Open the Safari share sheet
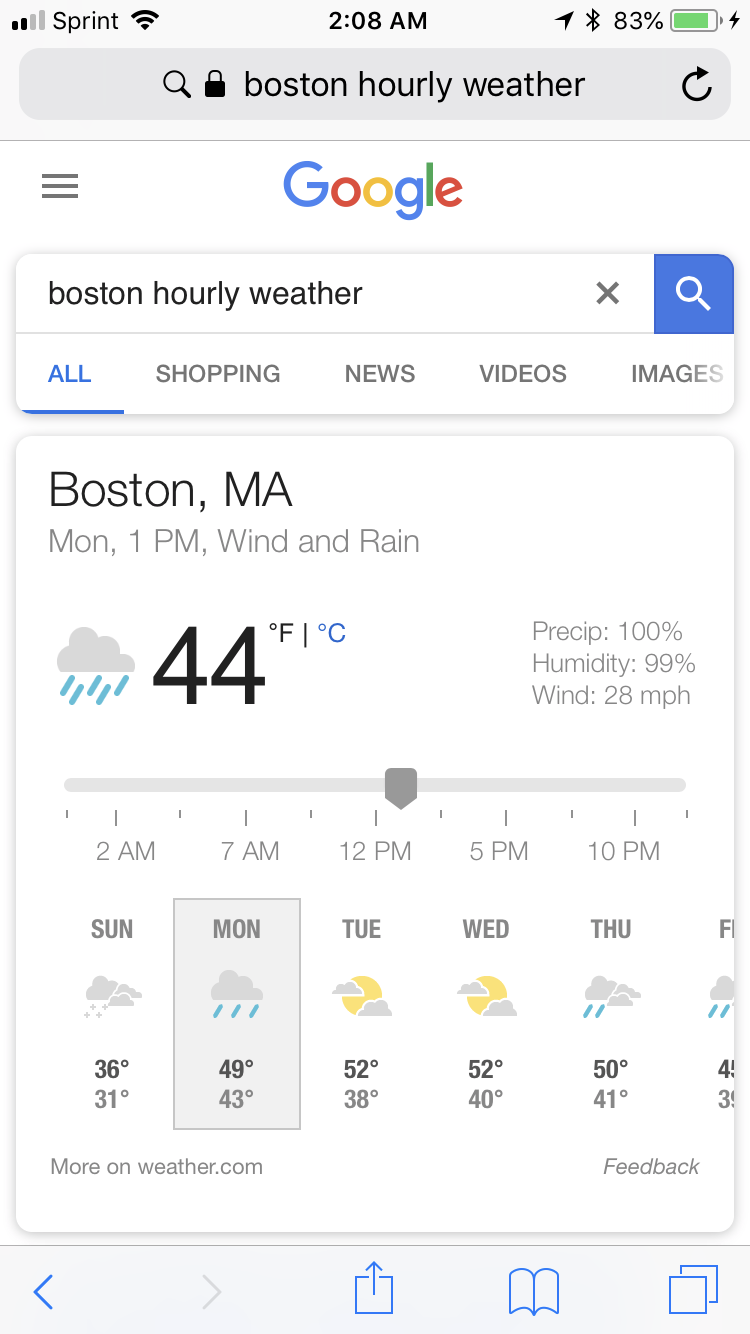The image size is (750, 1334). click(374, 1288)
